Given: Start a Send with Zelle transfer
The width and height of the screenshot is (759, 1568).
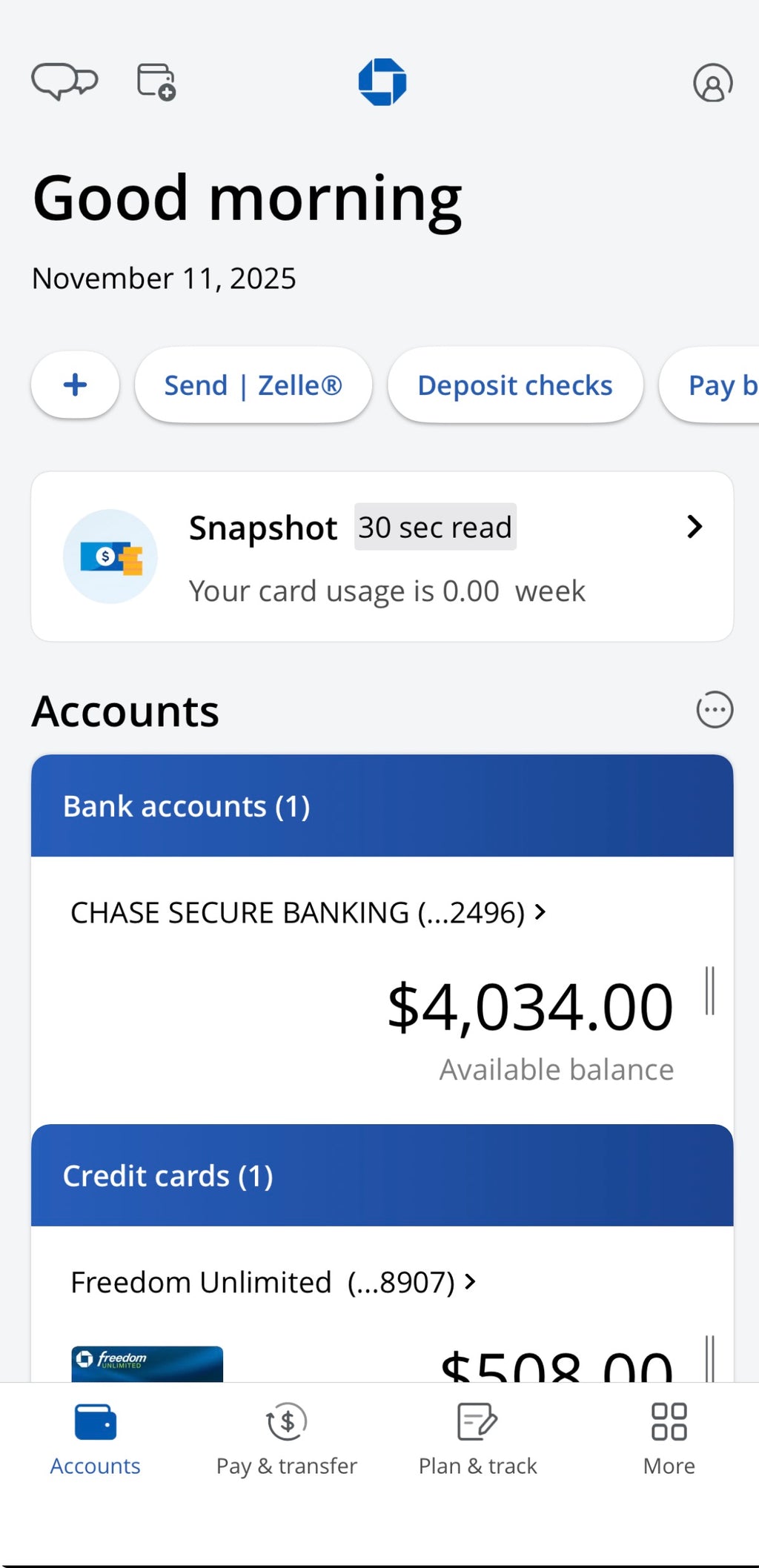Looking at the screenshot, I should coord(253,385).
